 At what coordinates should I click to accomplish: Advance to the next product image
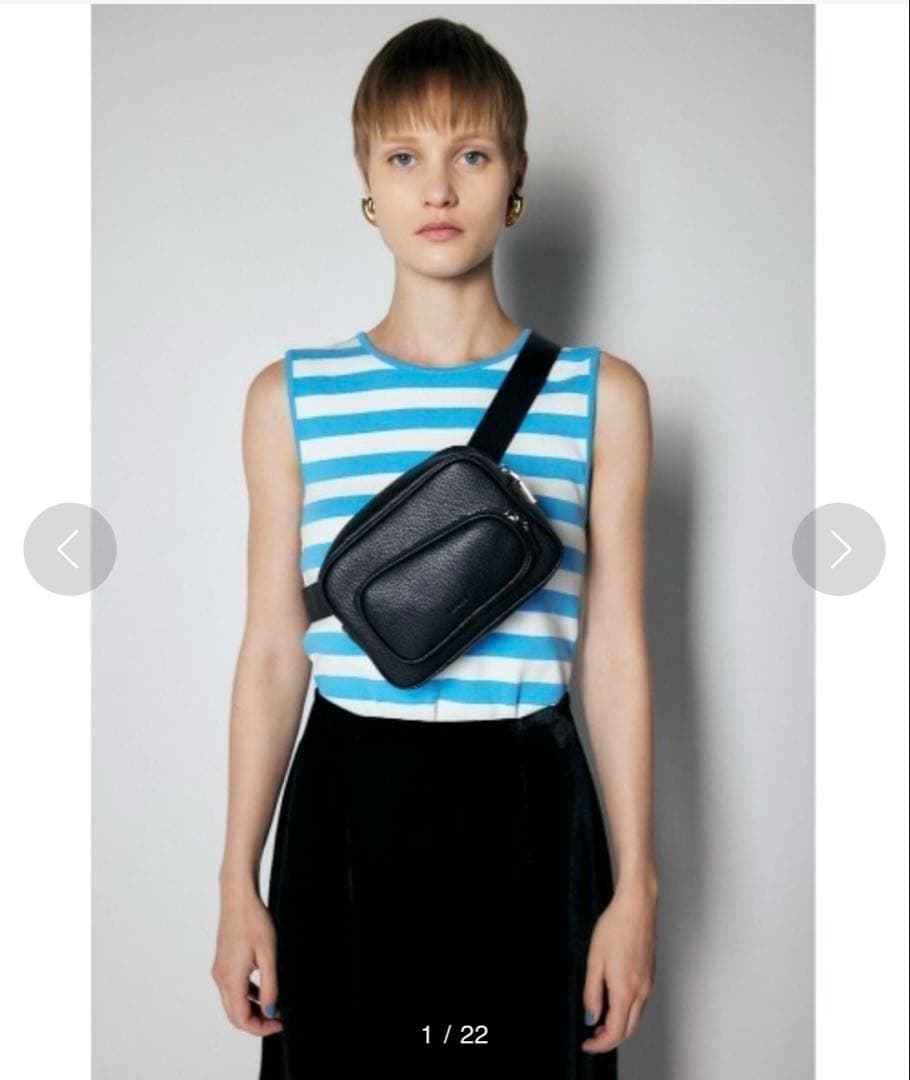[x=838, y=549]
